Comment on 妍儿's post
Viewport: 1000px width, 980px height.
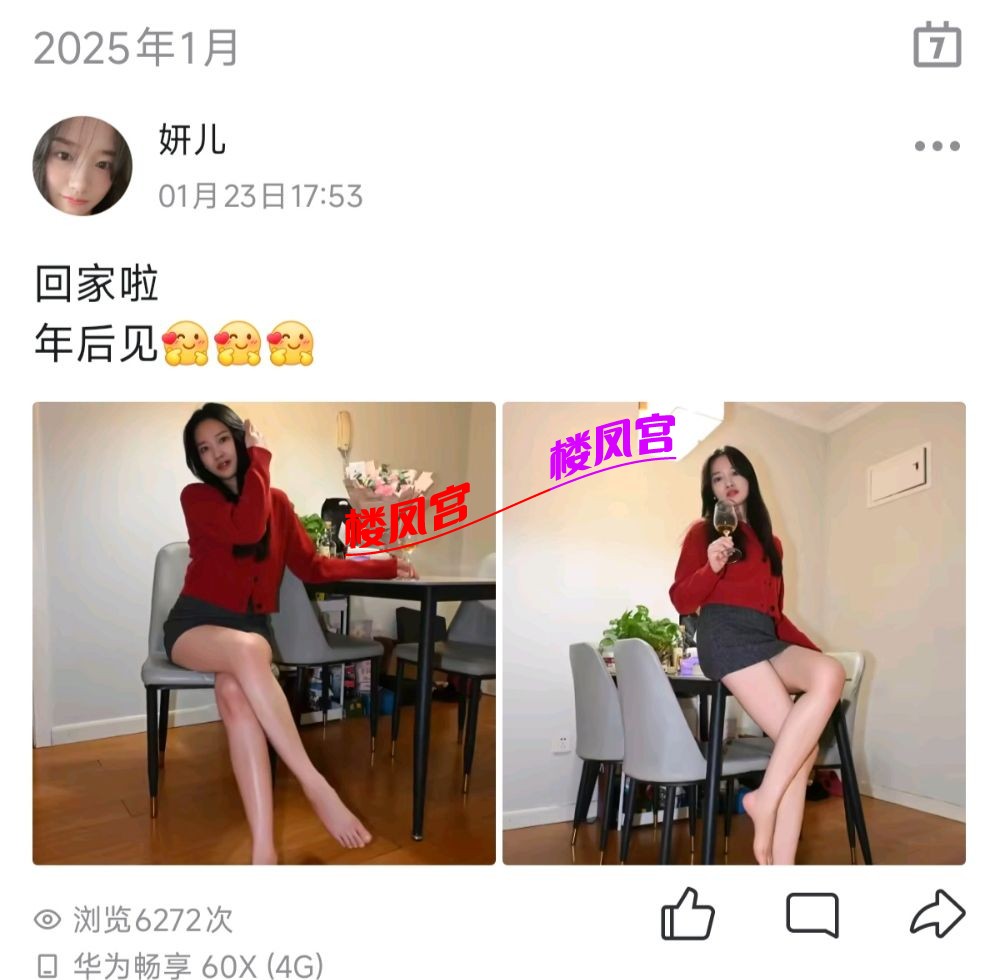[811, 915]
